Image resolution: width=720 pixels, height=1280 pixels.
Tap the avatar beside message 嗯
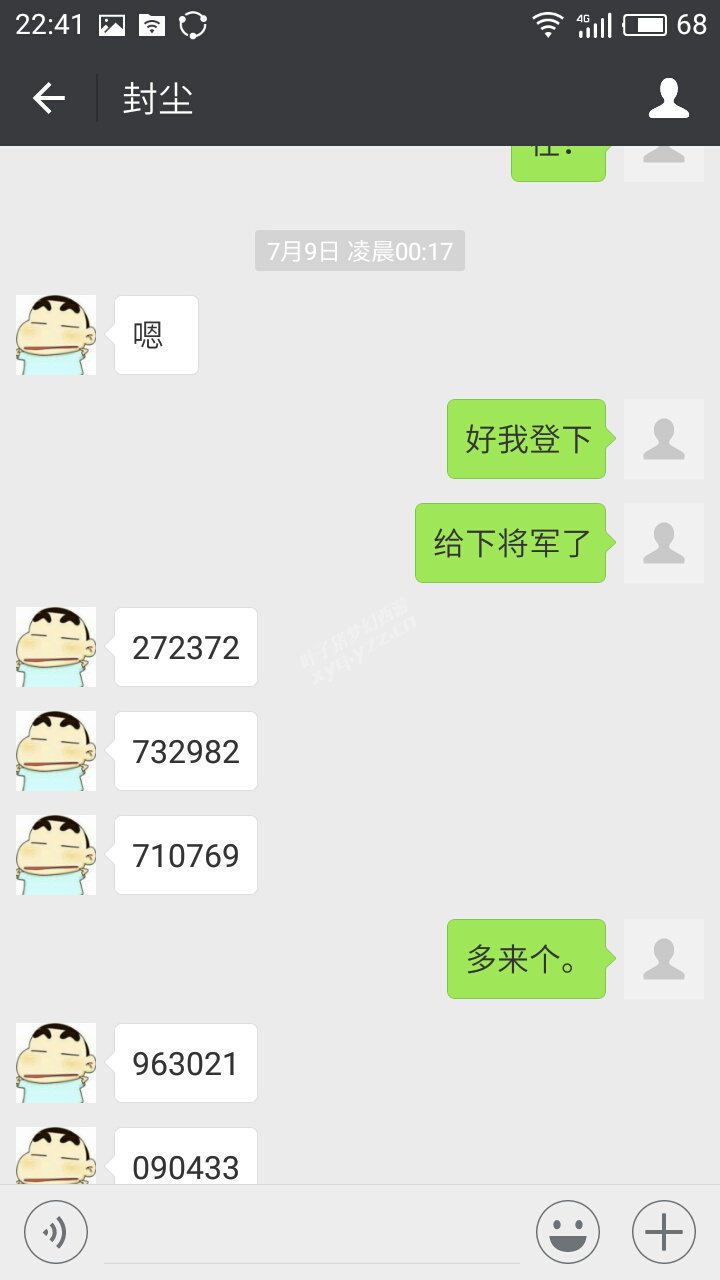(x=56, y=335)
